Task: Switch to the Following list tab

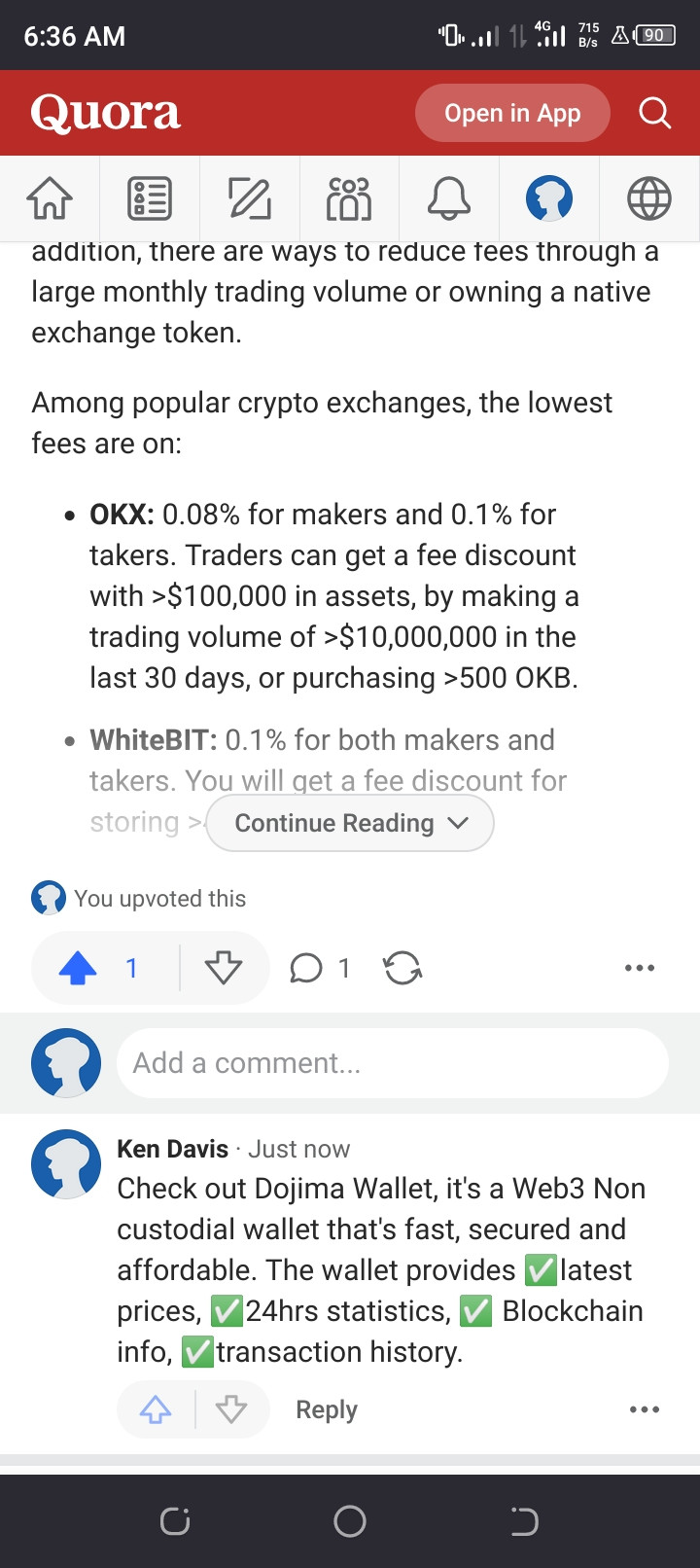Action: (150, 198)
